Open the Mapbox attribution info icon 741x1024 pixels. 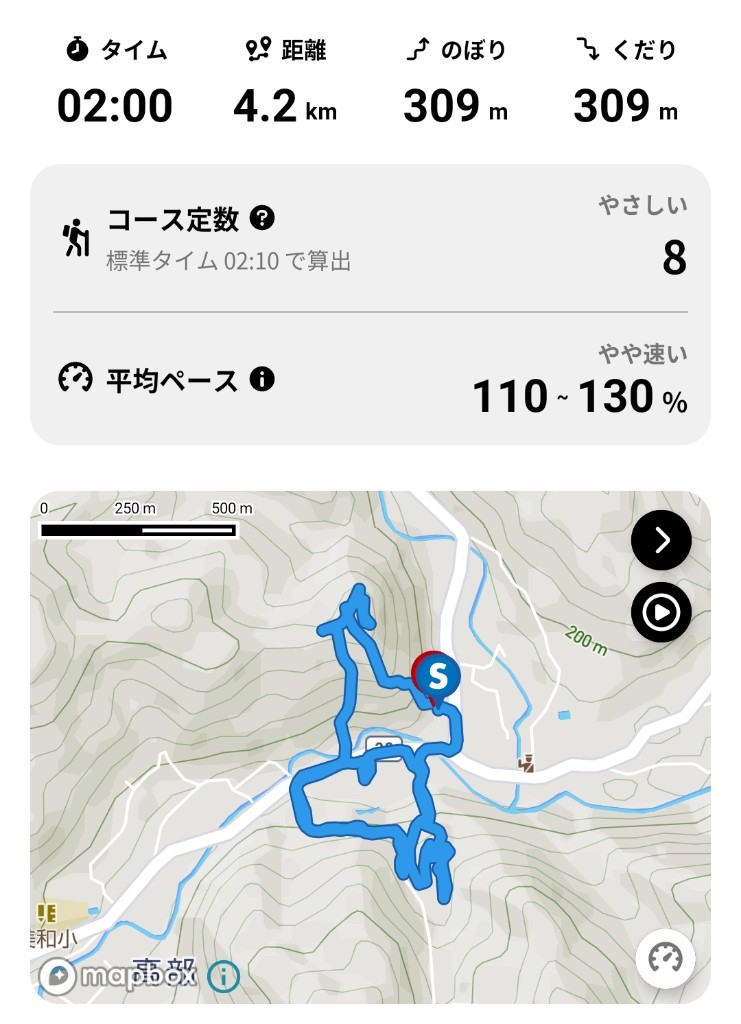click(223, 975)
